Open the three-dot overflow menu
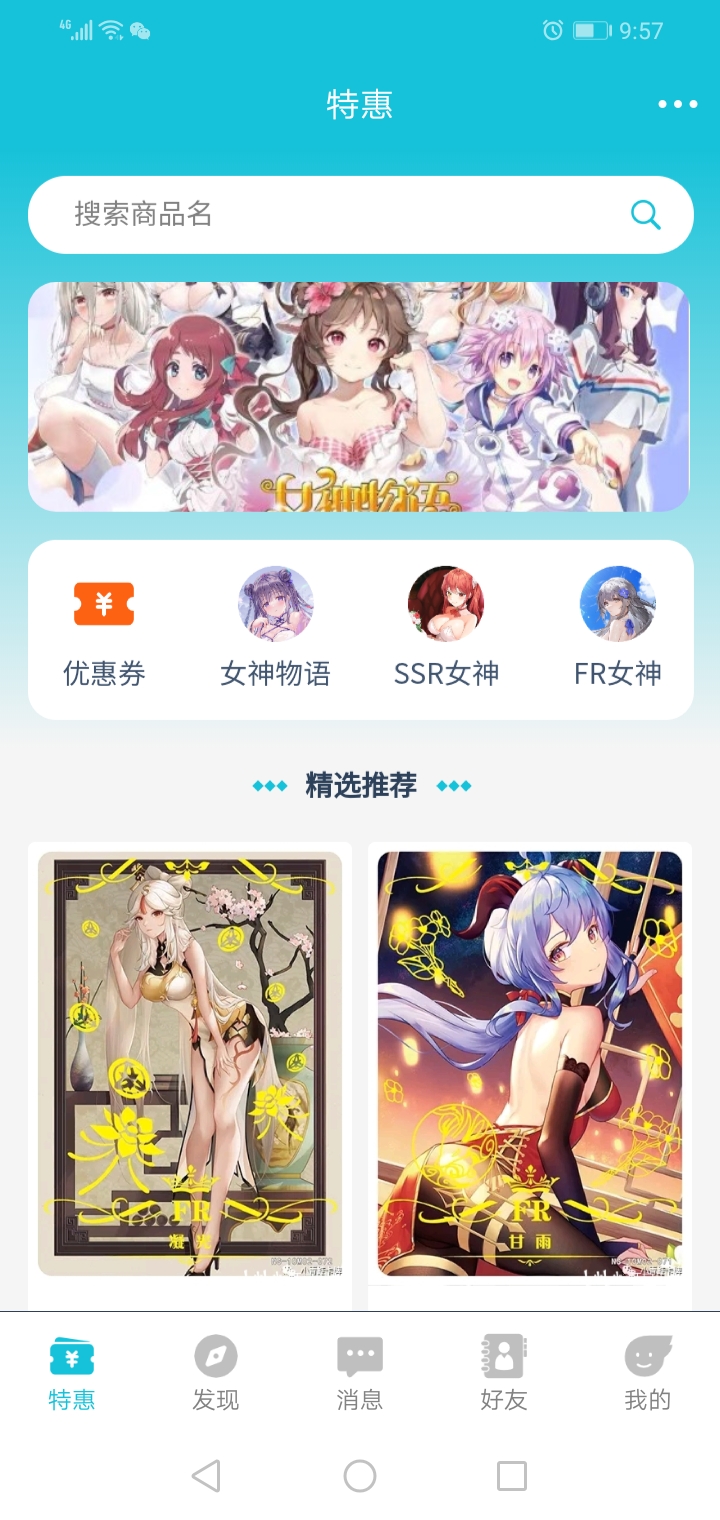Screen dimensions: 720x1520 677,104
